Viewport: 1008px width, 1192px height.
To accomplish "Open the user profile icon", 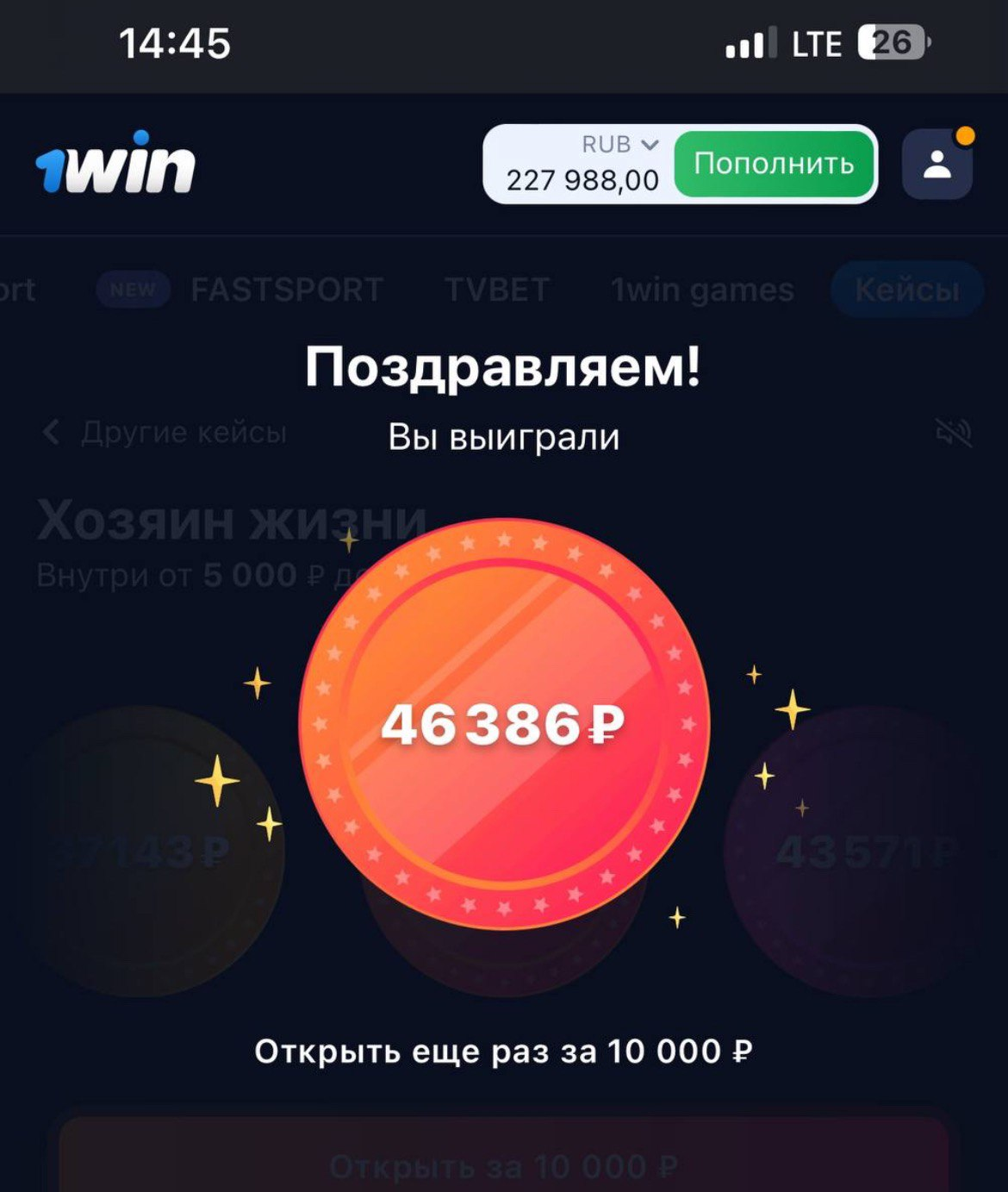I will pyautogui.click(x=936, y=164).
